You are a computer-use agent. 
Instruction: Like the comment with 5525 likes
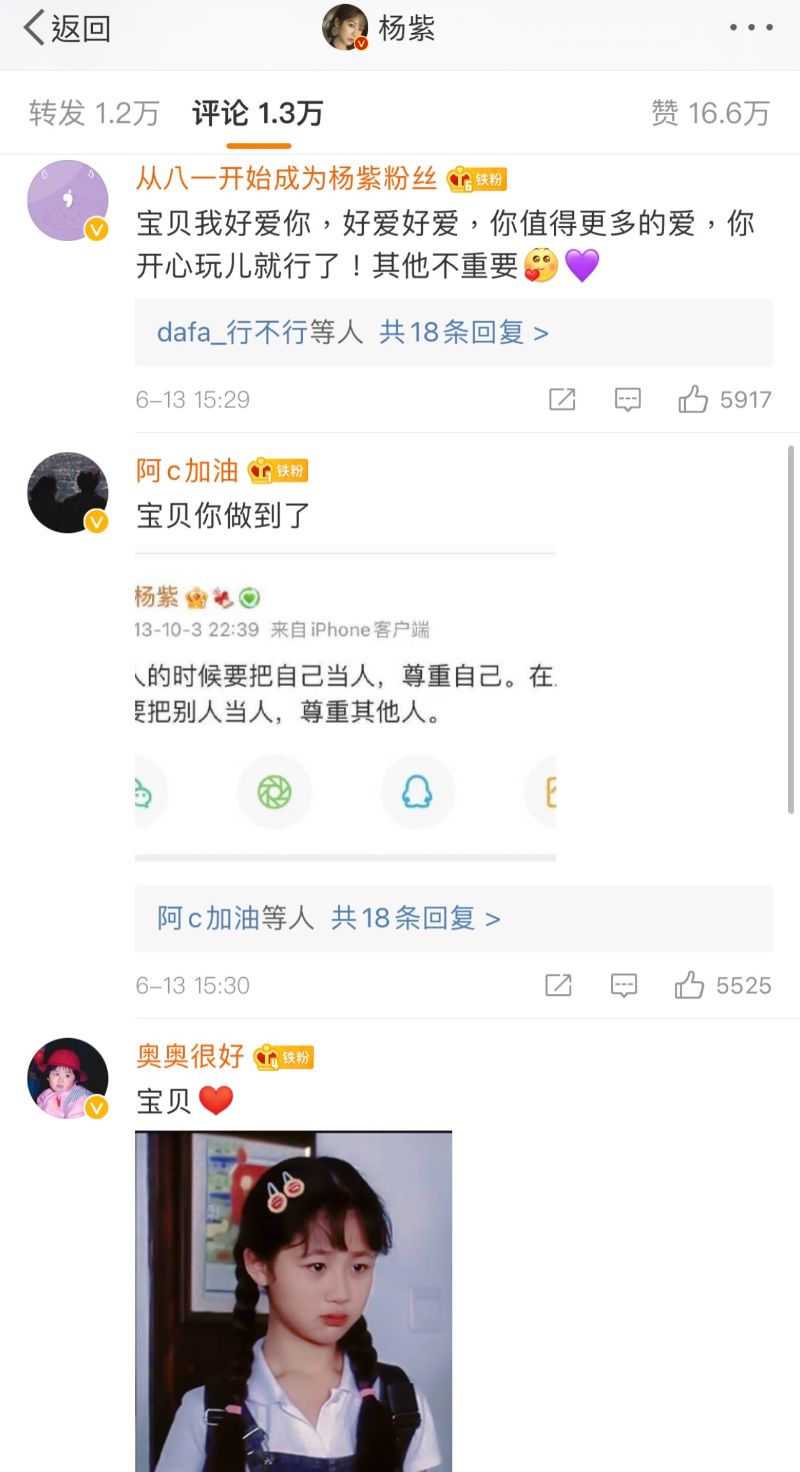pyautogui.click(x=690, y=986)
